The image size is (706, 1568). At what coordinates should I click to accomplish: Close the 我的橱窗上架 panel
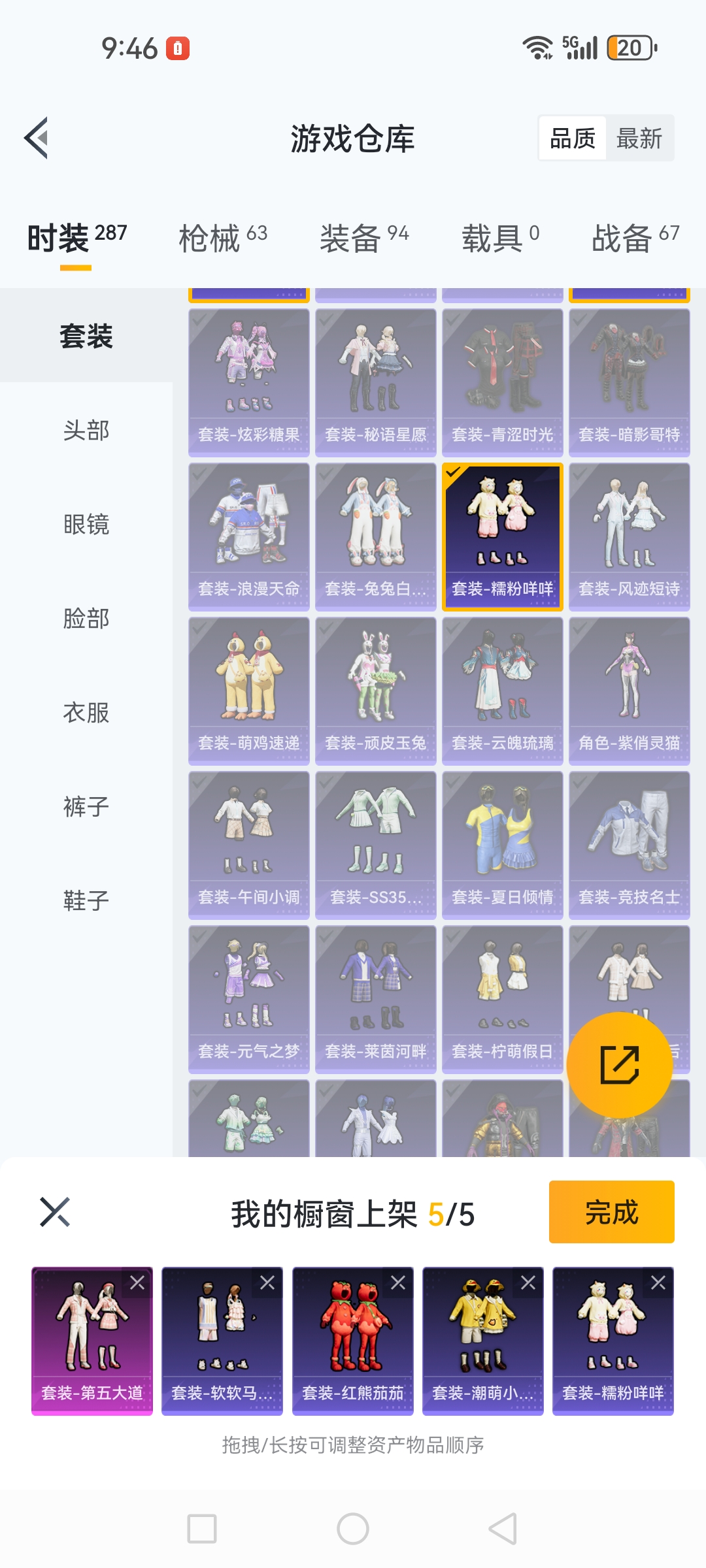point(55,1212)
